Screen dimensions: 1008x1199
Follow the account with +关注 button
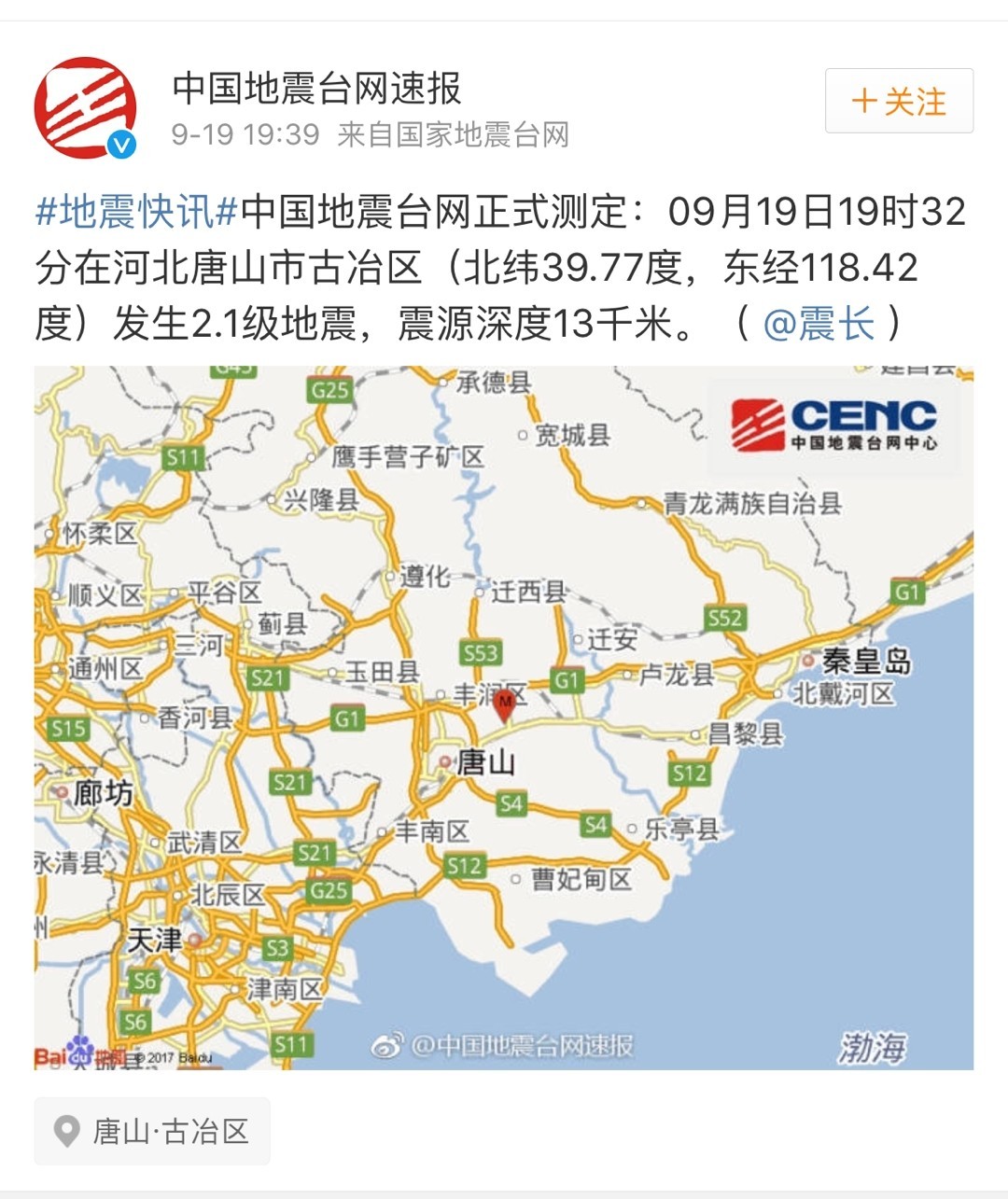[899, 101]
